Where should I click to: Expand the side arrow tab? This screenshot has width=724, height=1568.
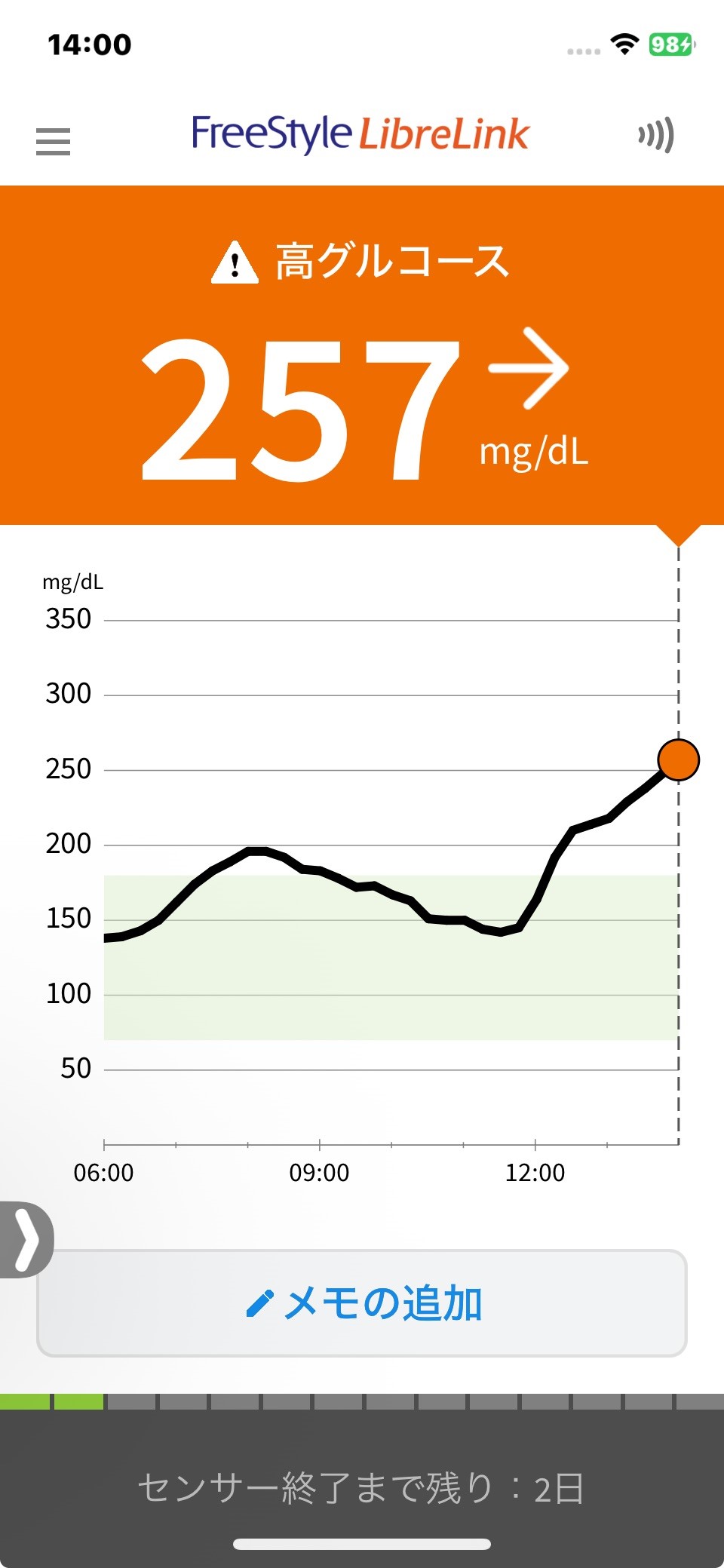[x=26, y=1239]
